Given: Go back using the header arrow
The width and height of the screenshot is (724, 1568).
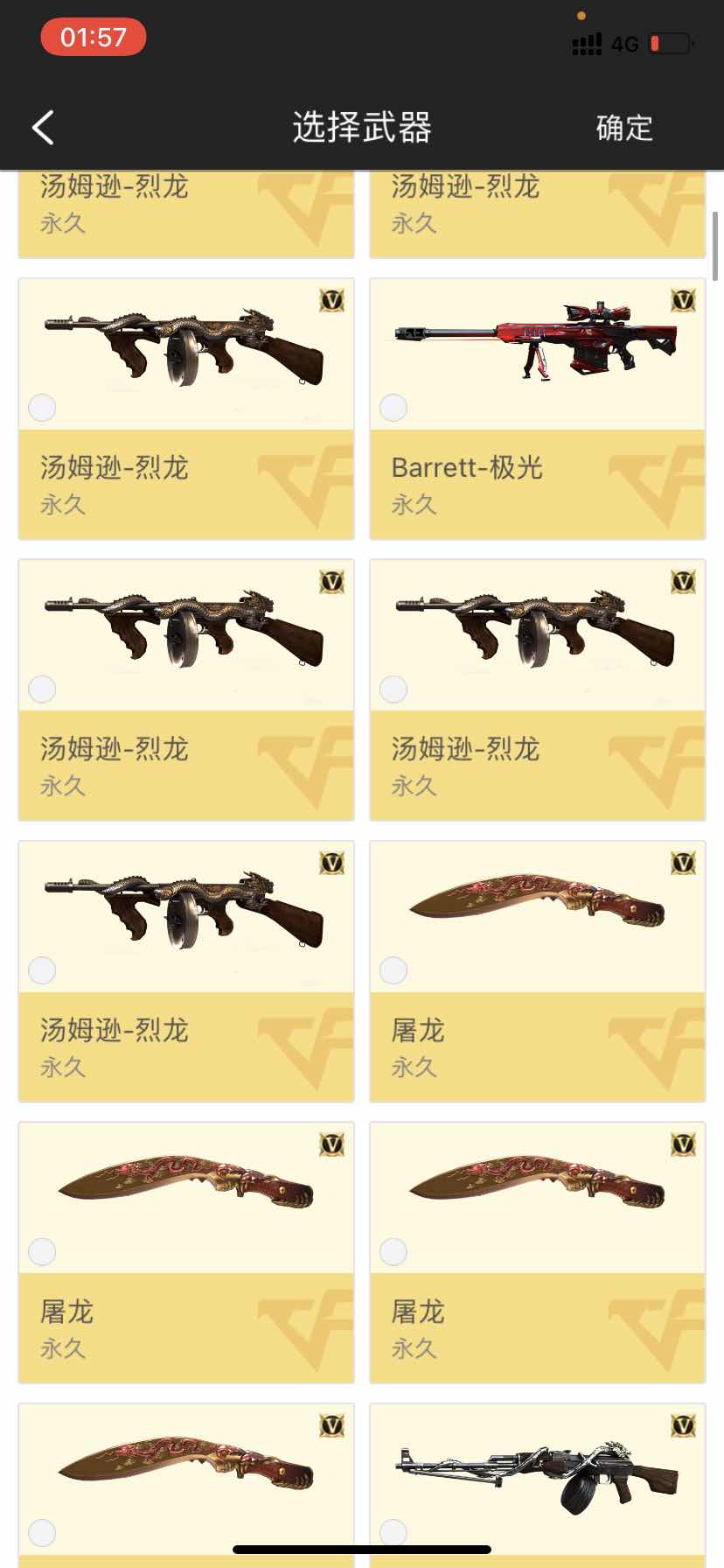Looking at the screenshot, I should [43, 128].
